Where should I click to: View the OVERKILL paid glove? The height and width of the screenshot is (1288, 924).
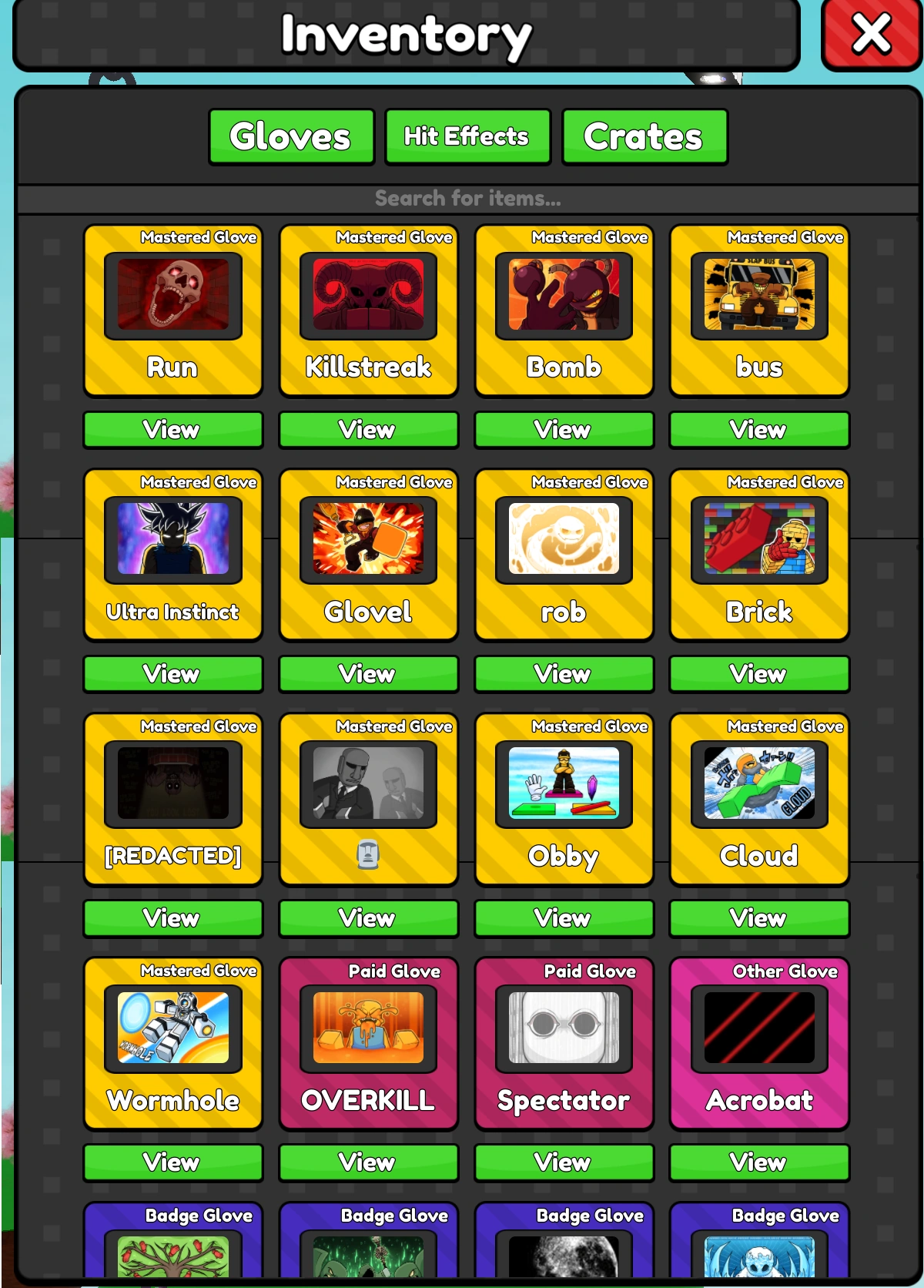click(x=368, y=1162)
